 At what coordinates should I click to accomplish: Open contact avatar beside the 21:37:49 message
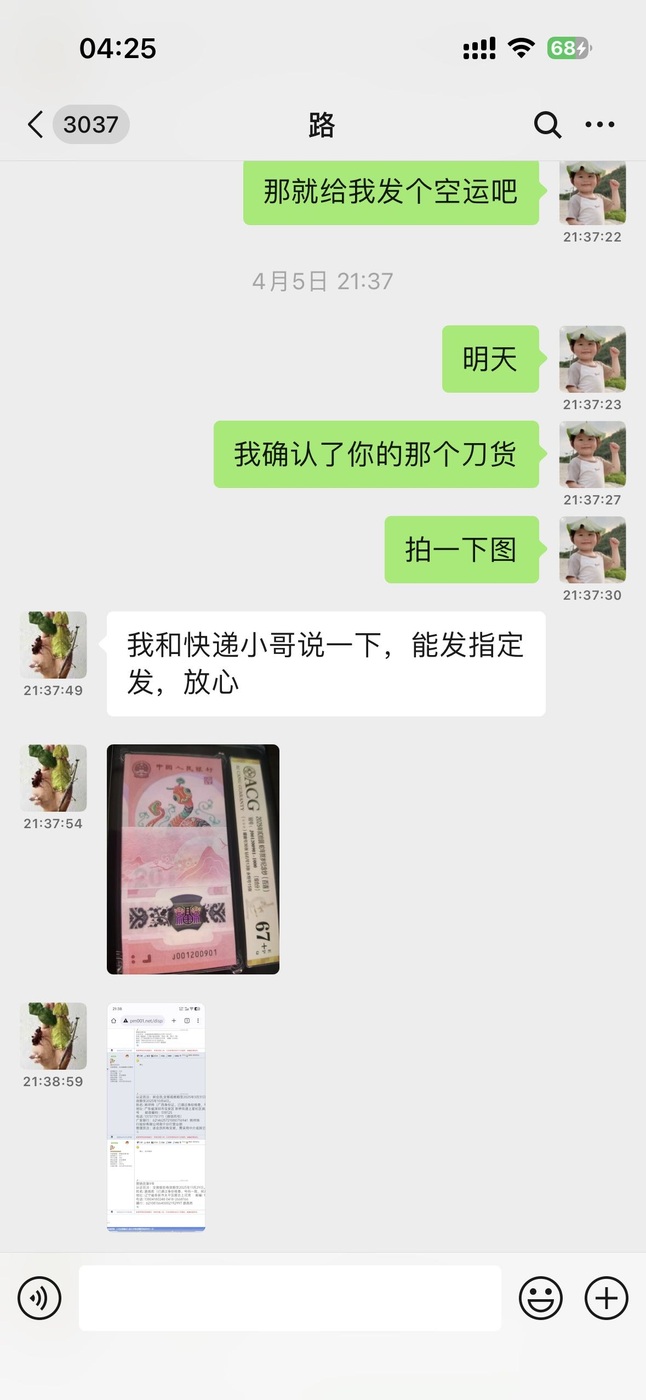tap(53, 645)
